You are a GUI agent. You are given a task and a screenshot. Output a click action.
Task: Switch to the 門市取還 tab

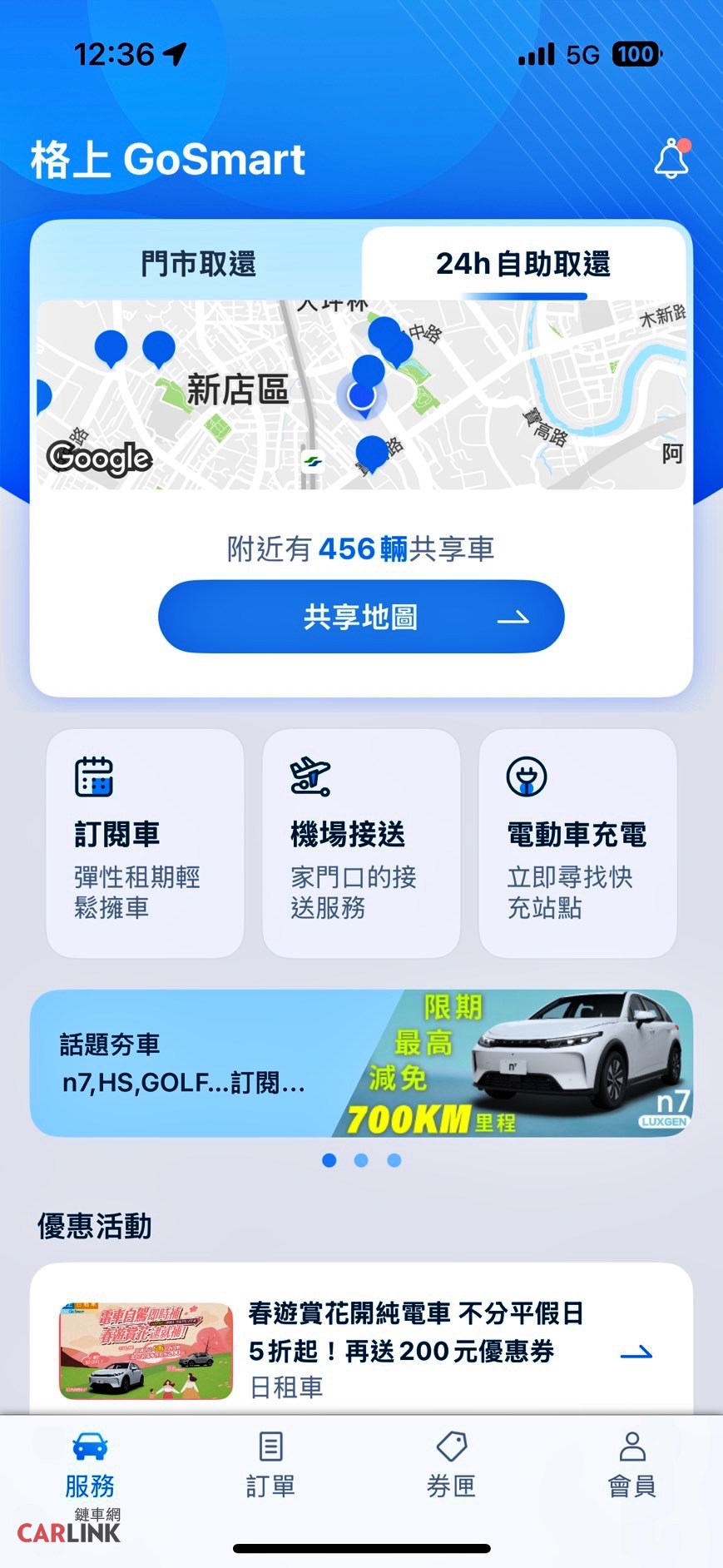[x=198, y=264]
